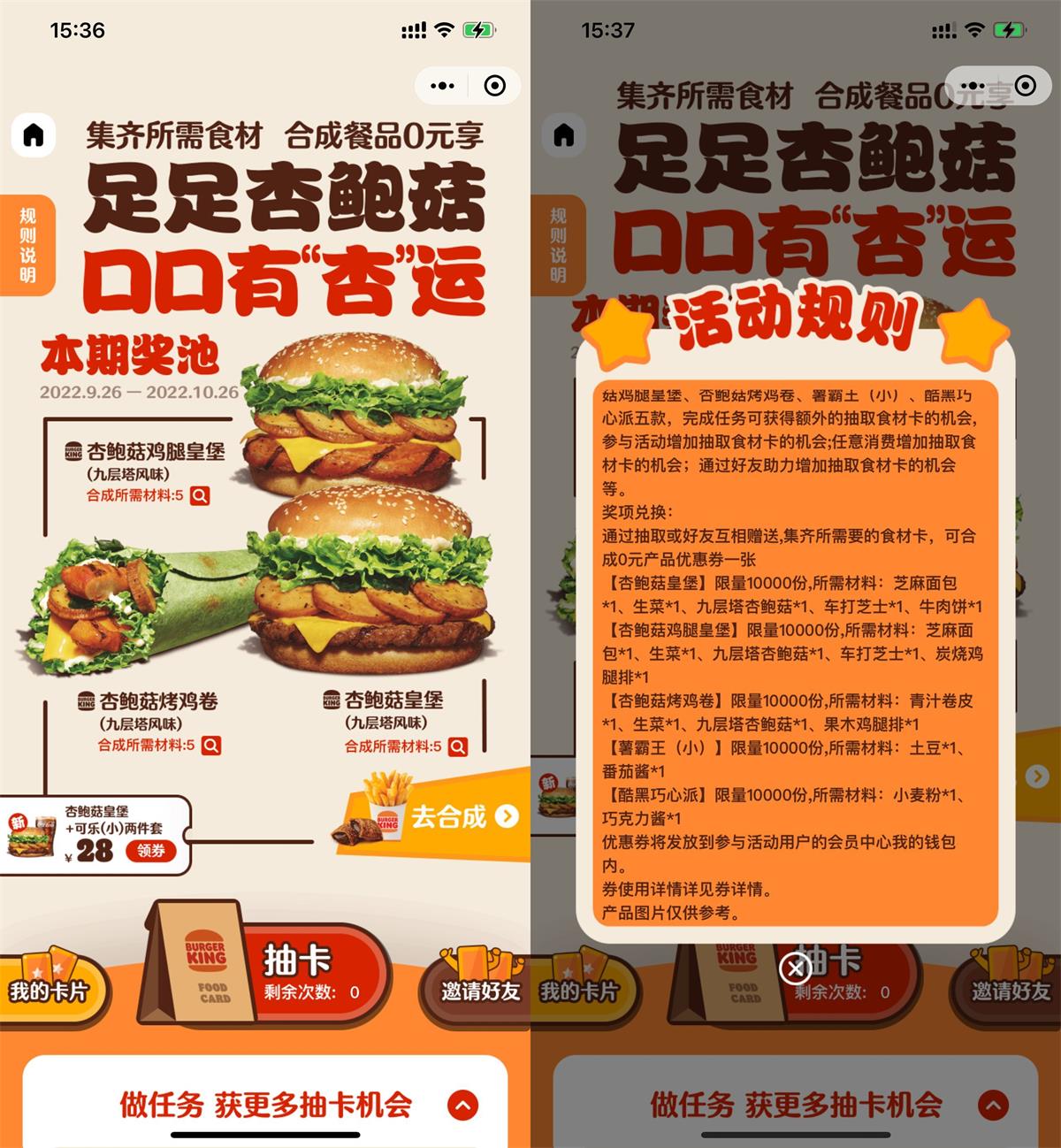This screenshot has height=1148, width=1061.
Task: Click the home icon on the rules screen
Action: point(564,135)
